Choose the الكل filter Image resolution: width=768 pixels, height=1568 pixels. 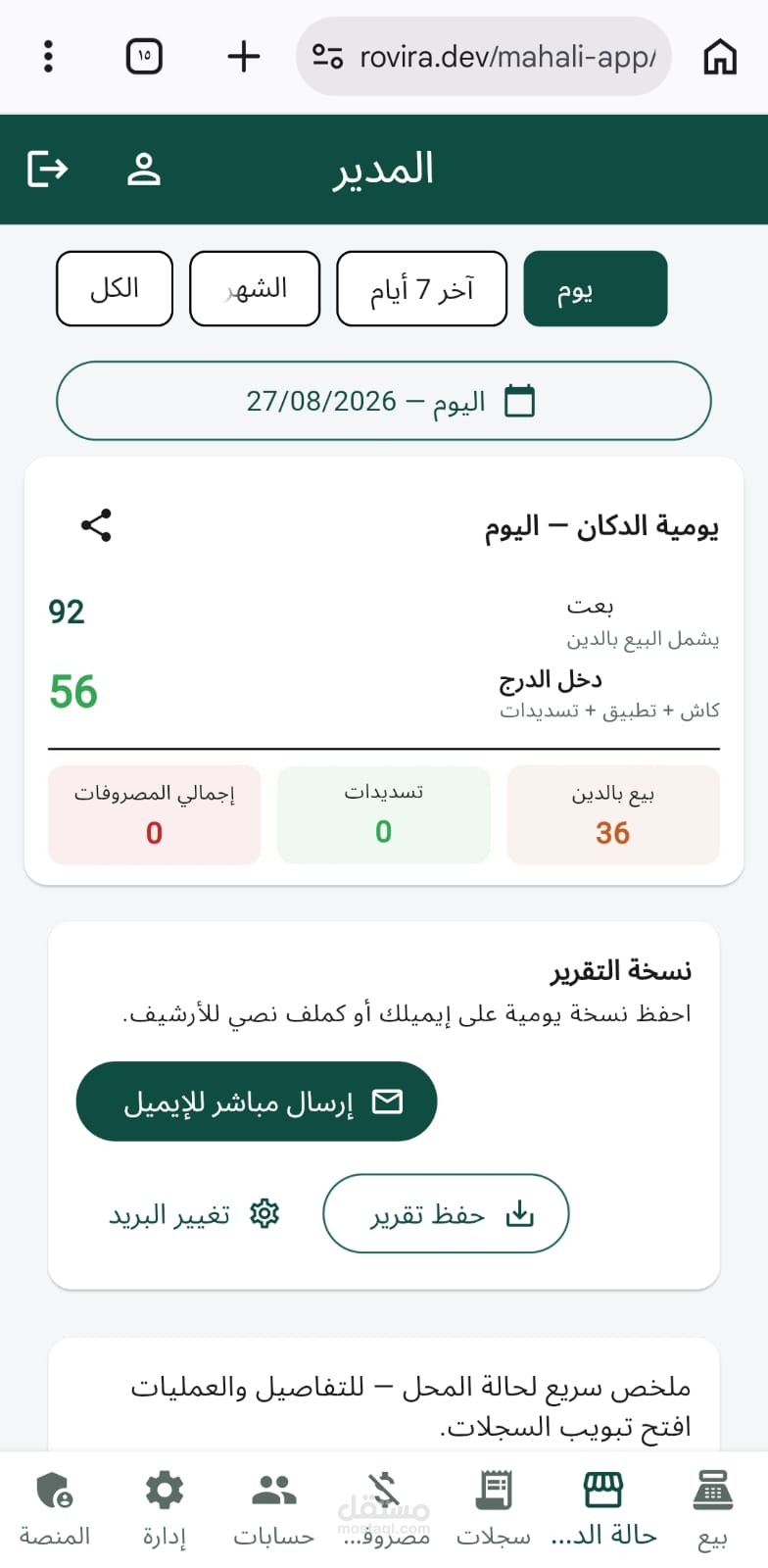tap(115, 288)
